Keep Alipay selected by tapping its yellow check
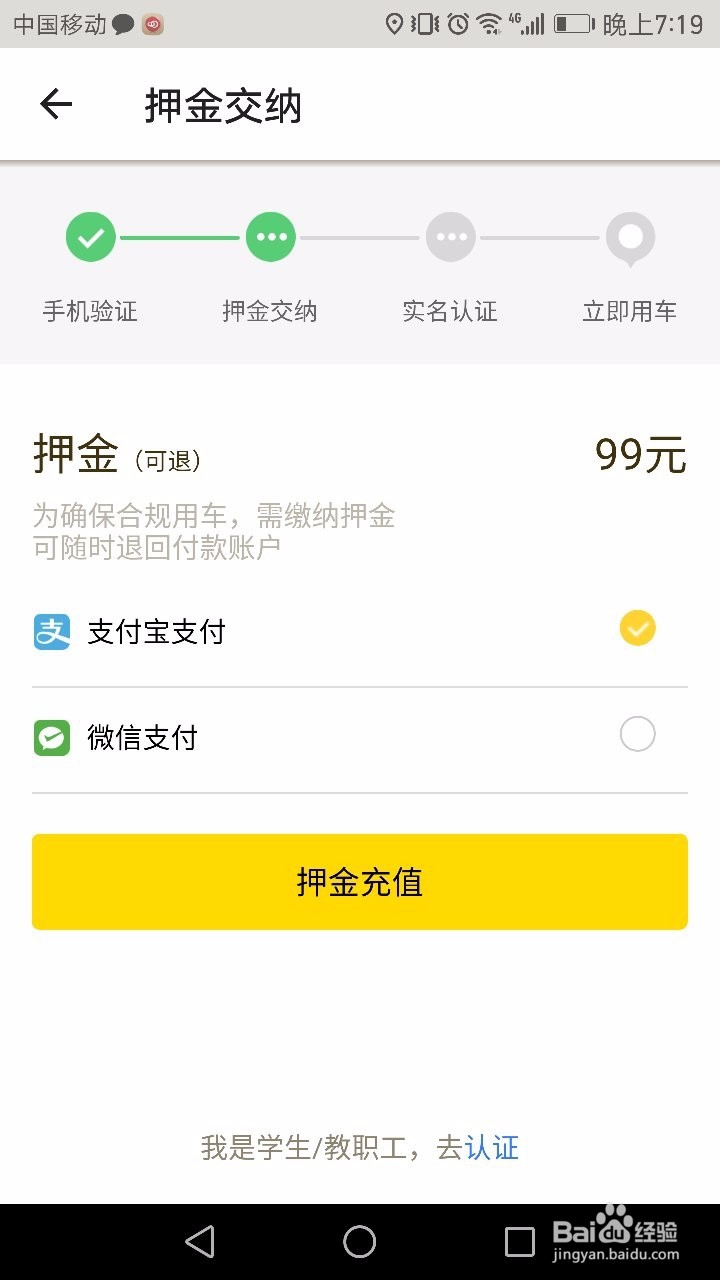 637,629
